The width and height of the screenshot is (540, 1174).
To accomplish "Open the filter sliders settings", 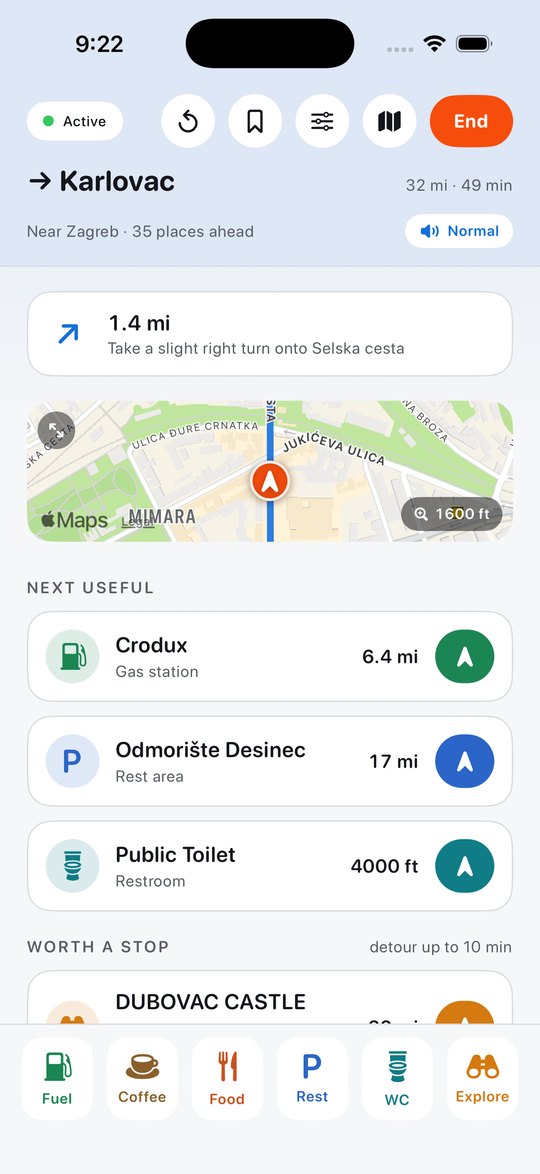I will (322, 121).
